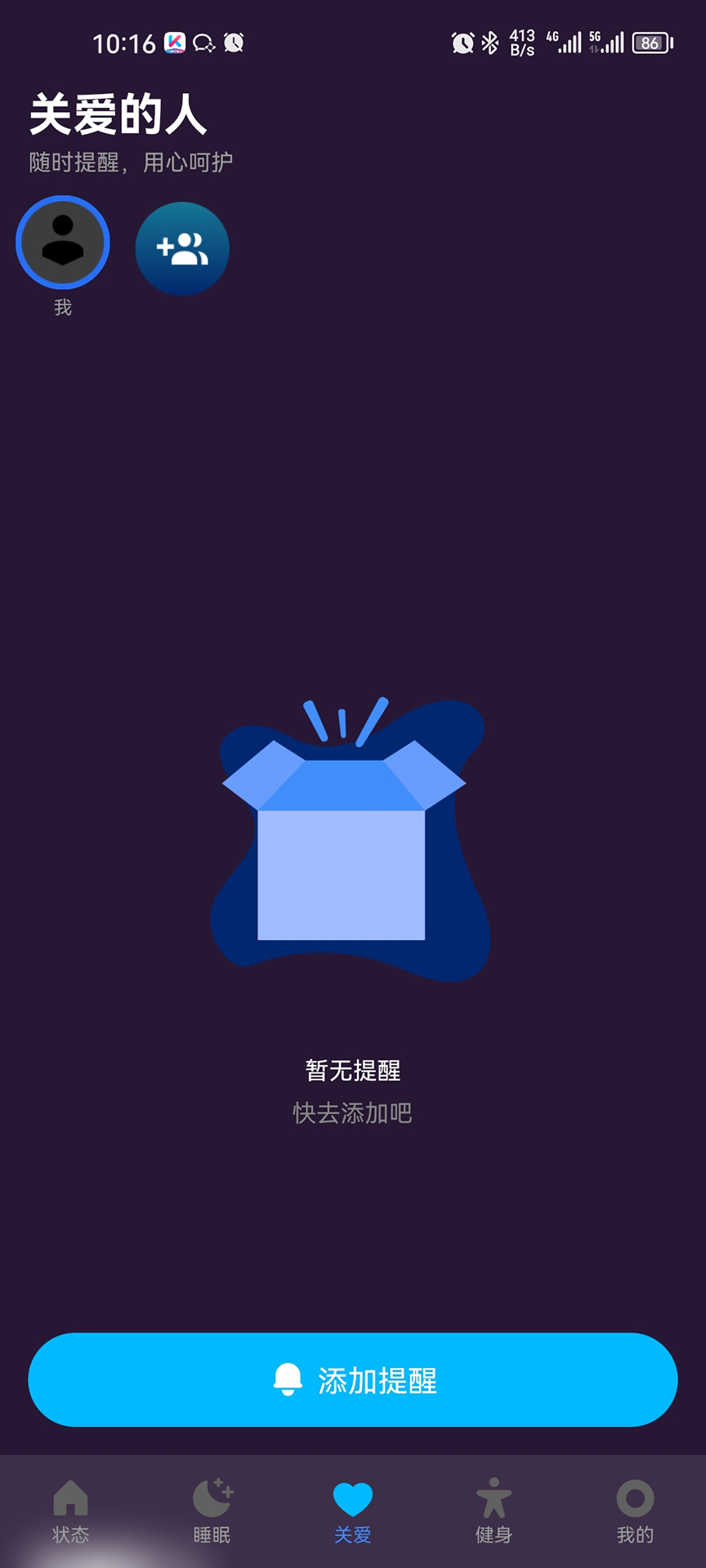Select the 我 profile avatar

pyautogui.click(x=63, y=243)
